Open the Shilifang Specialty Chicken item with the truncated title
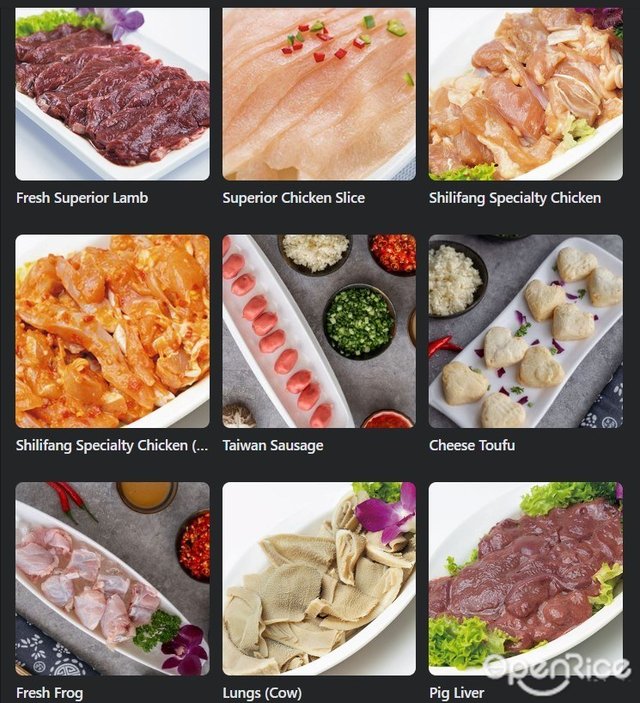The image size is (640, 703). (x=112, y=331)
